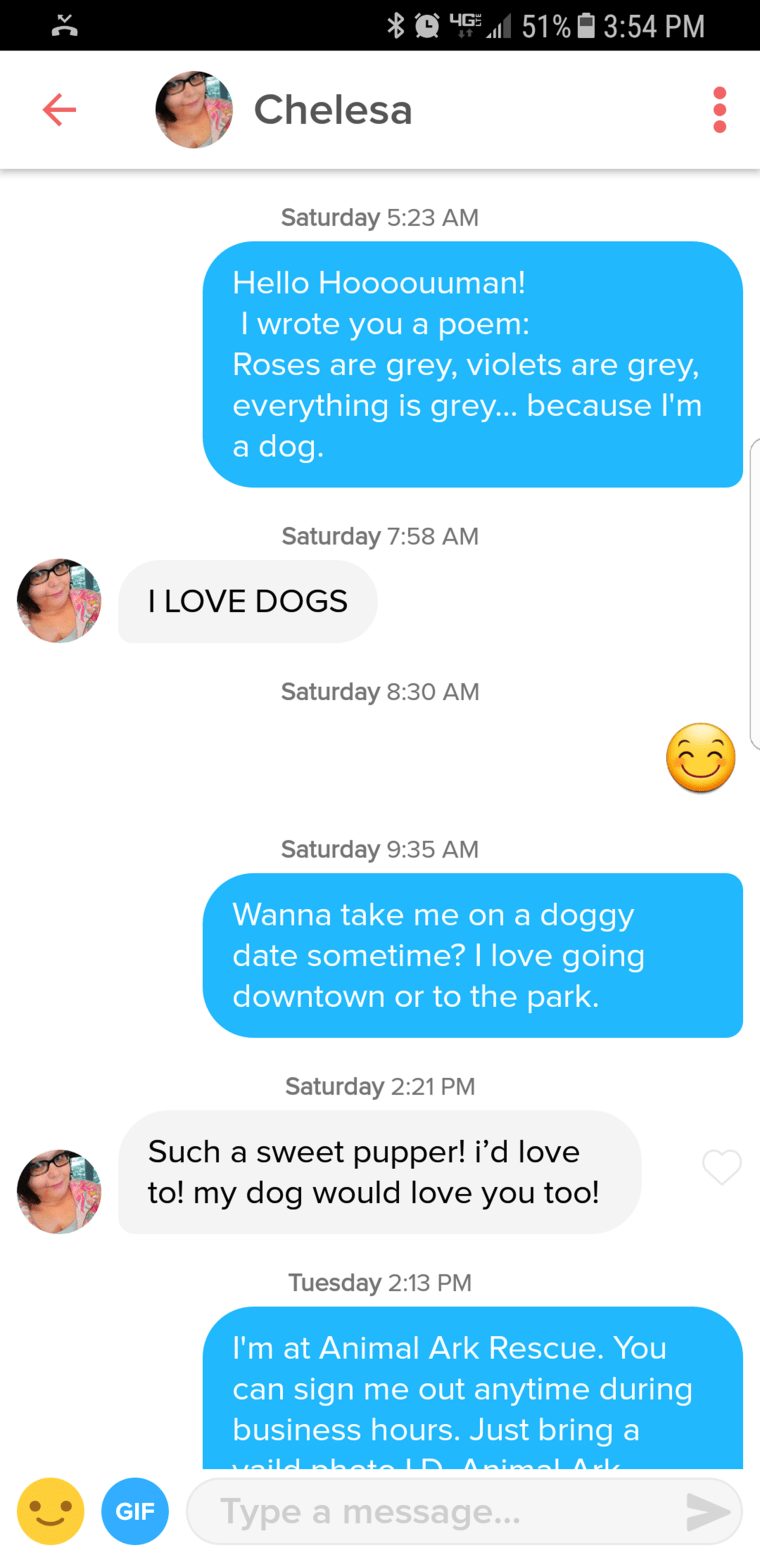The height and width of the screenshot is (1562, 760).
Task: Send the message with the arrow
Action: (x=708, y=1512)
